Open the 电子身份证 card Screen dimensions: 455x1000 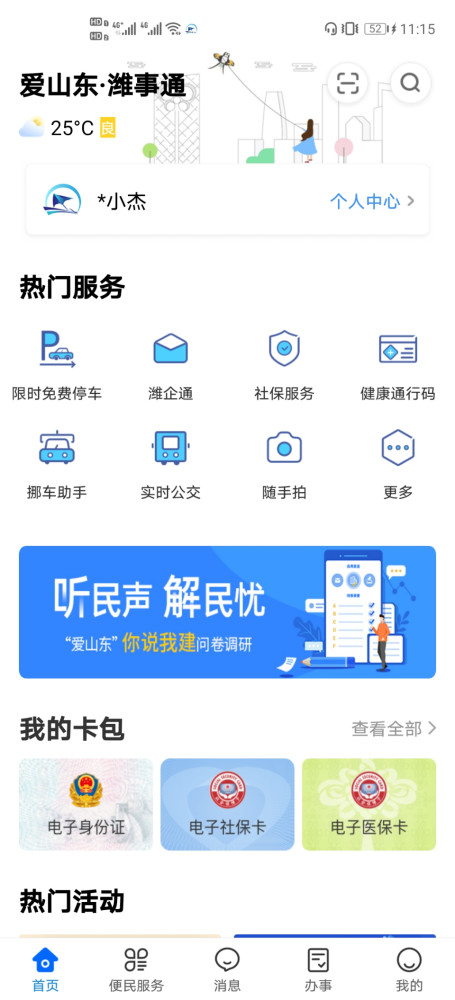click(86, 804)
